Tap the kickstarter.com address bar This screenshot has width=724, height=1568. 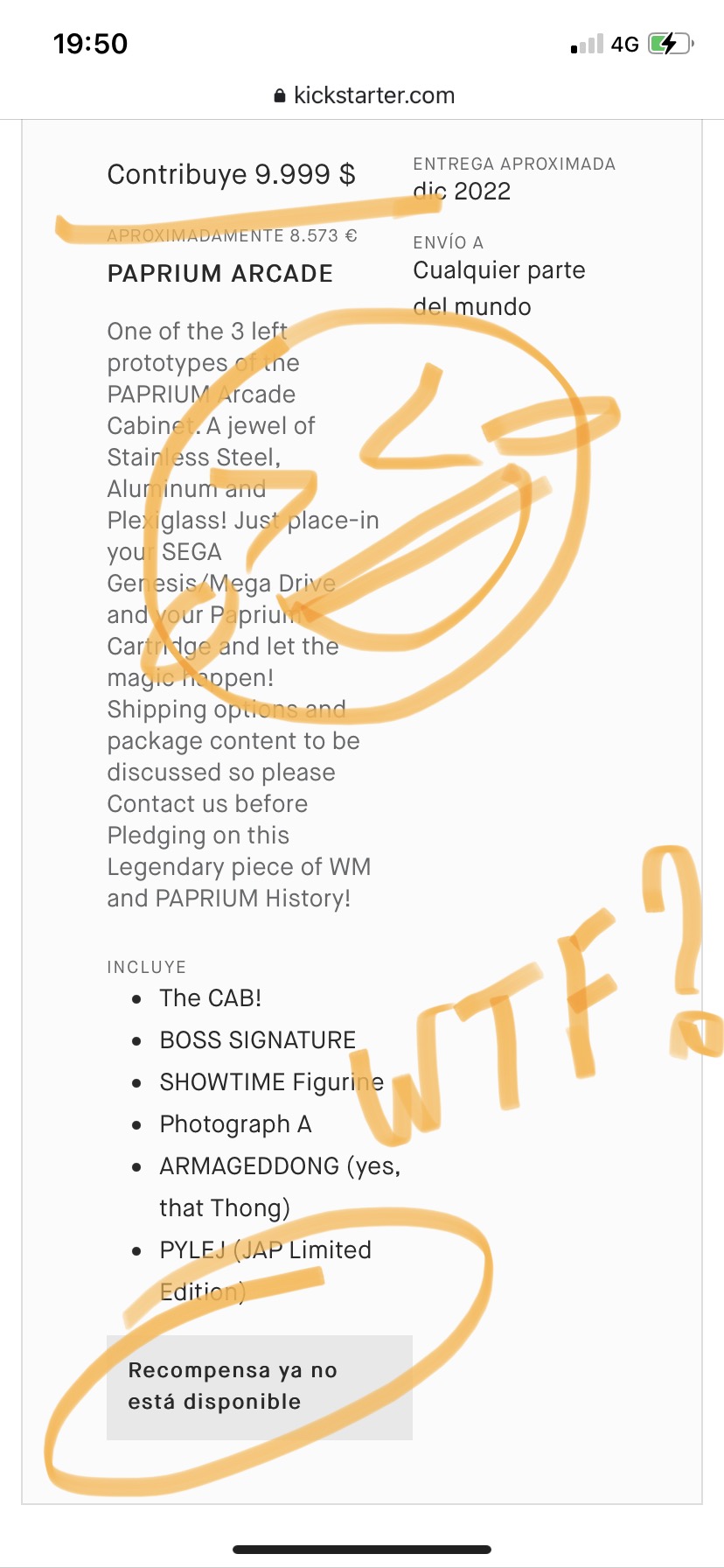[364, 95]
